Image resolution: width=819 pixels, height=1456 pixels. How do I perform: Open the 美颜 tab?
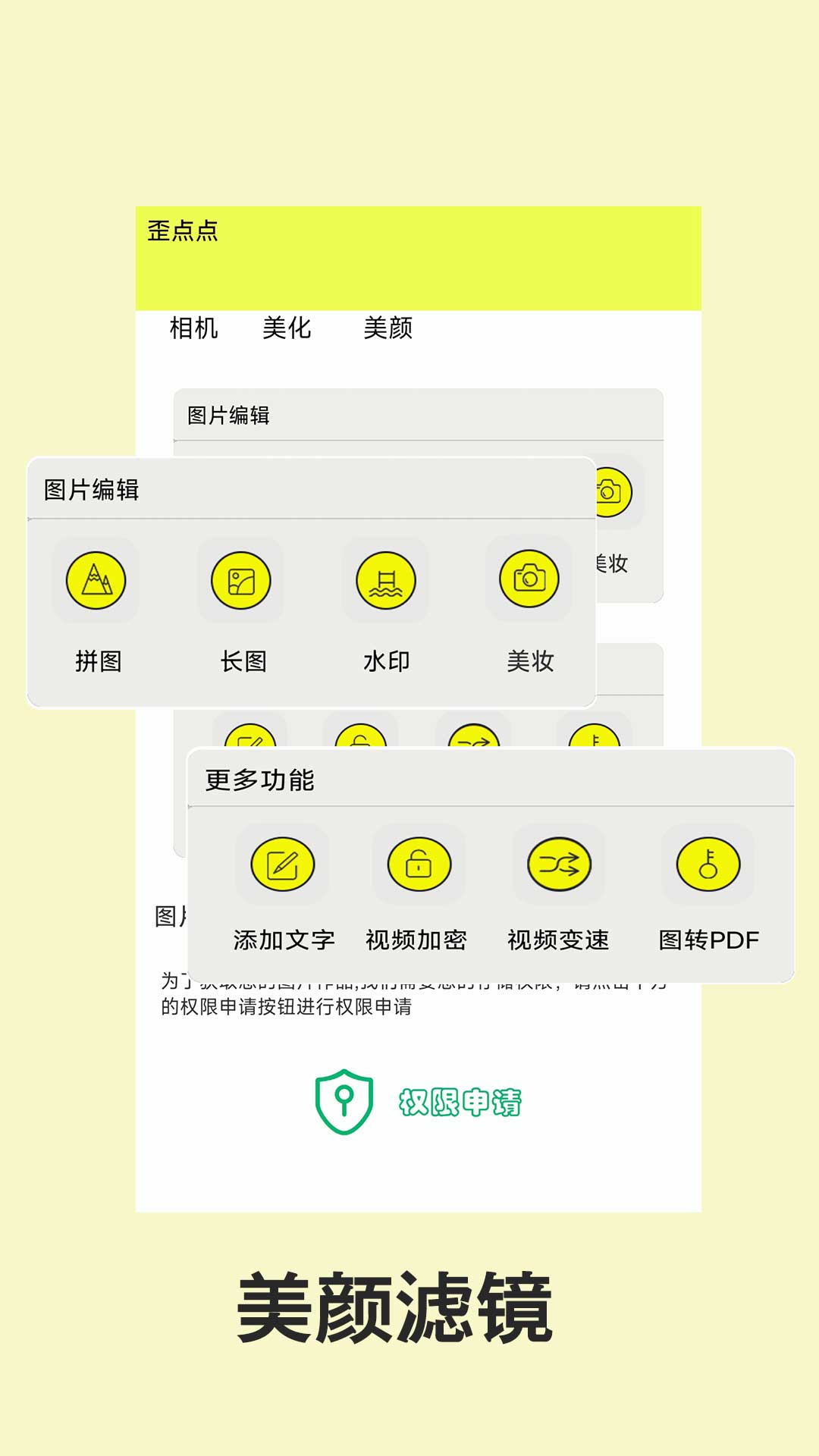point(388,329)
